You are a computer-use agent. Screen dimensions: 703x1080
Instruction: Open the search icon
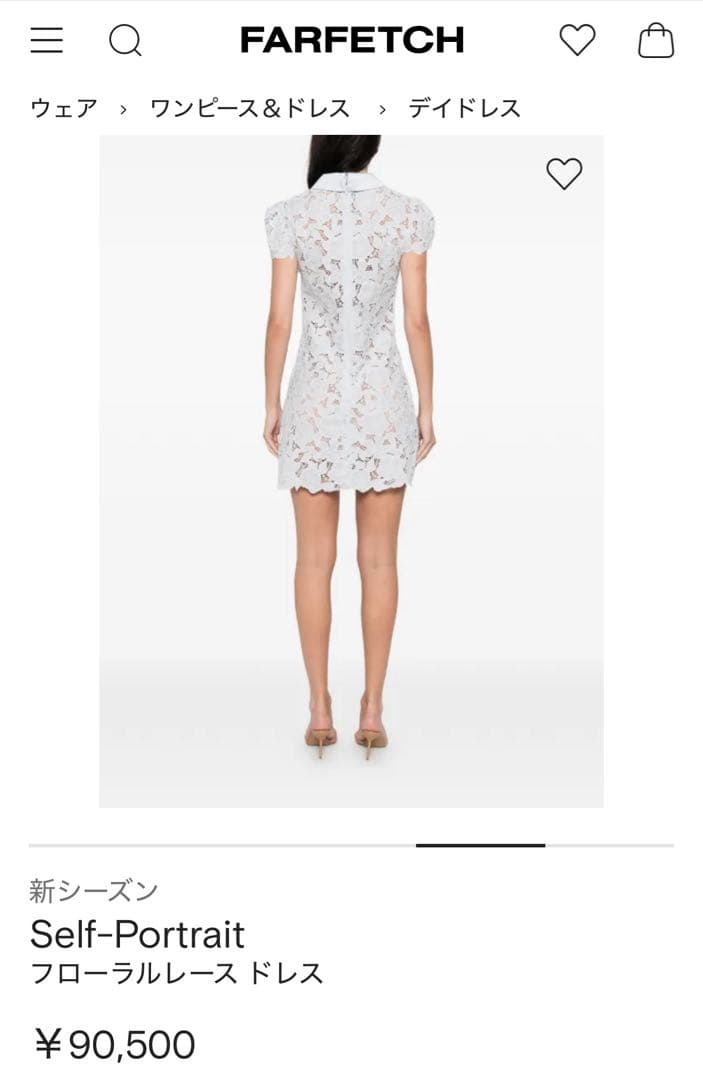tap(125, 40)
